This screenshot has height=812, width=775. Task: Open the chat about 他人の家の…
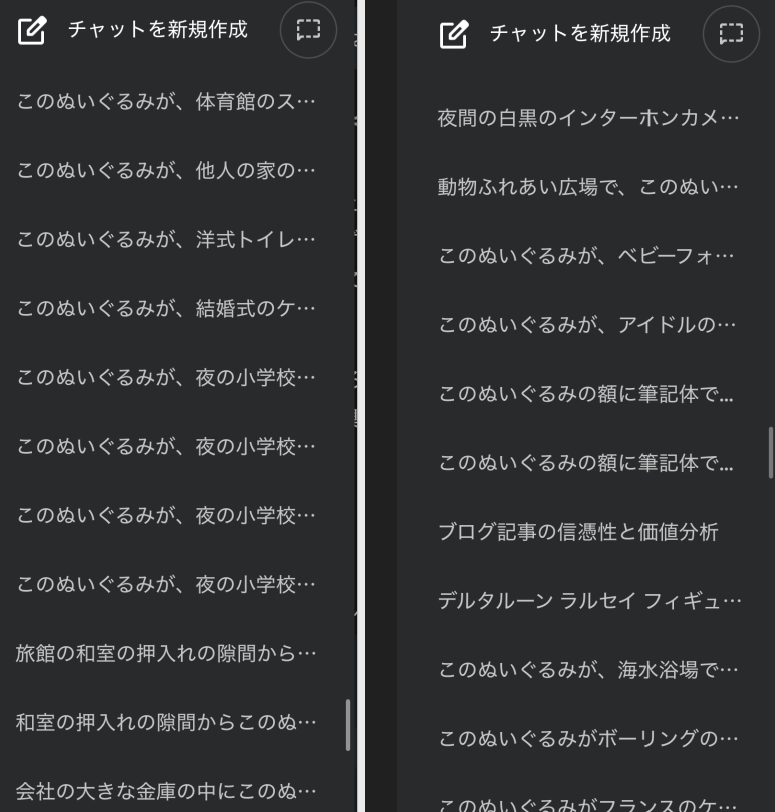click(x=166, y=170)
